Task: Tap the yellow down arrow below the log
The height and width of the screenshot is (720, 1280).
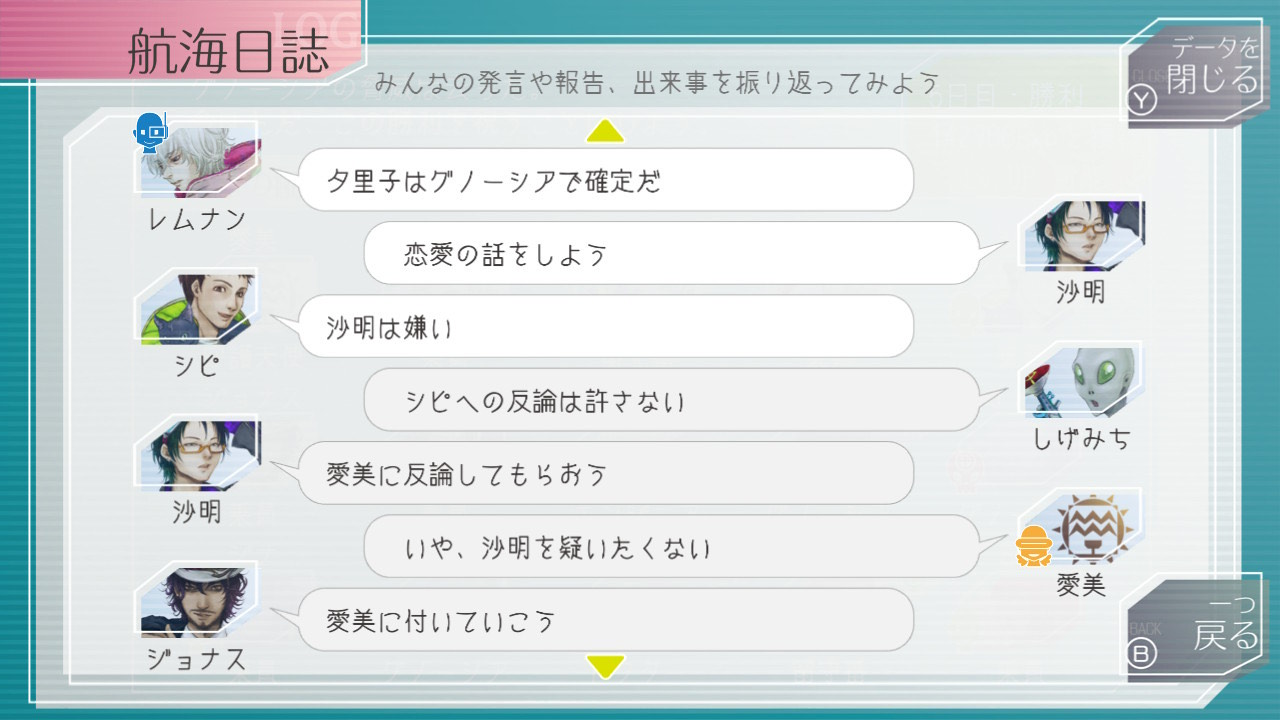Action: point(605,664)
